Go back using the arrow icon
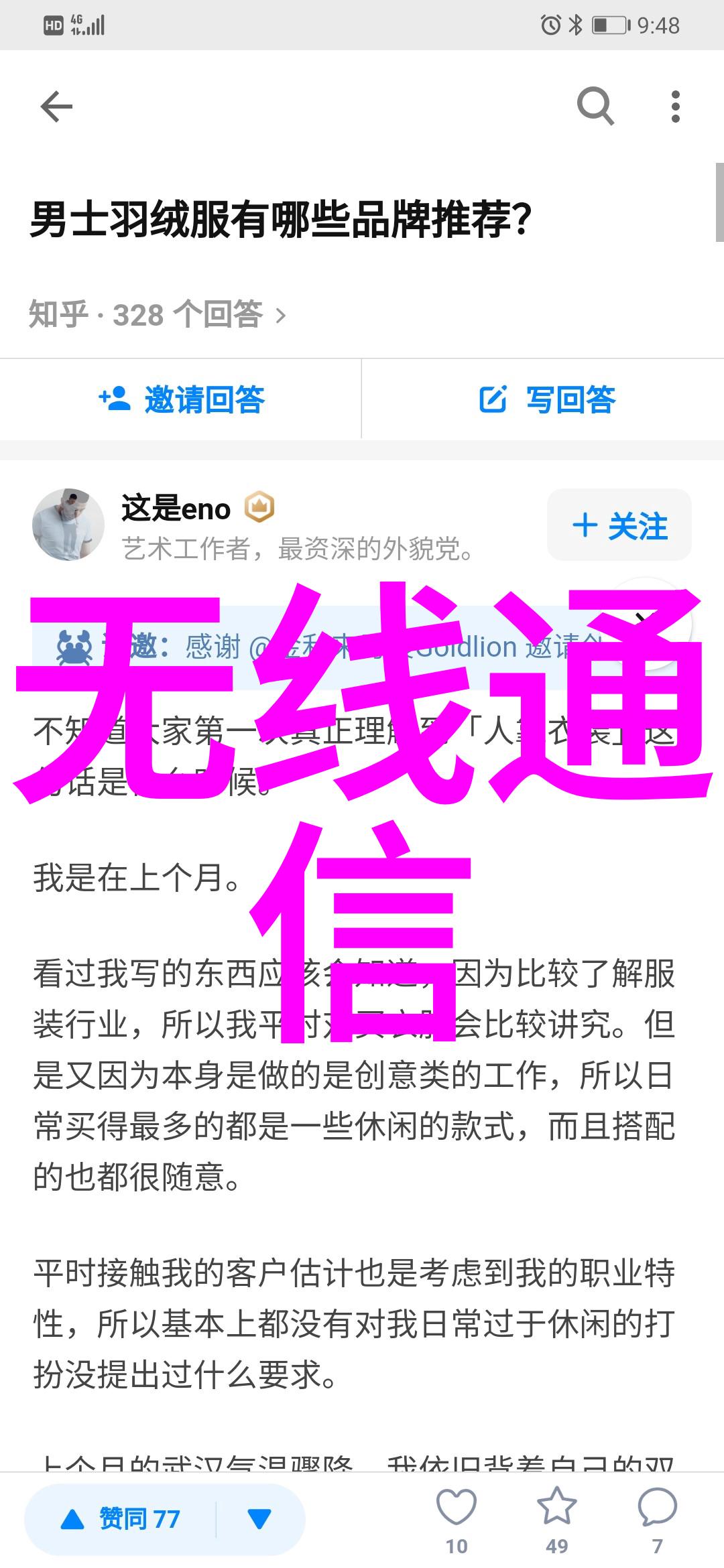 coord(56,107)
